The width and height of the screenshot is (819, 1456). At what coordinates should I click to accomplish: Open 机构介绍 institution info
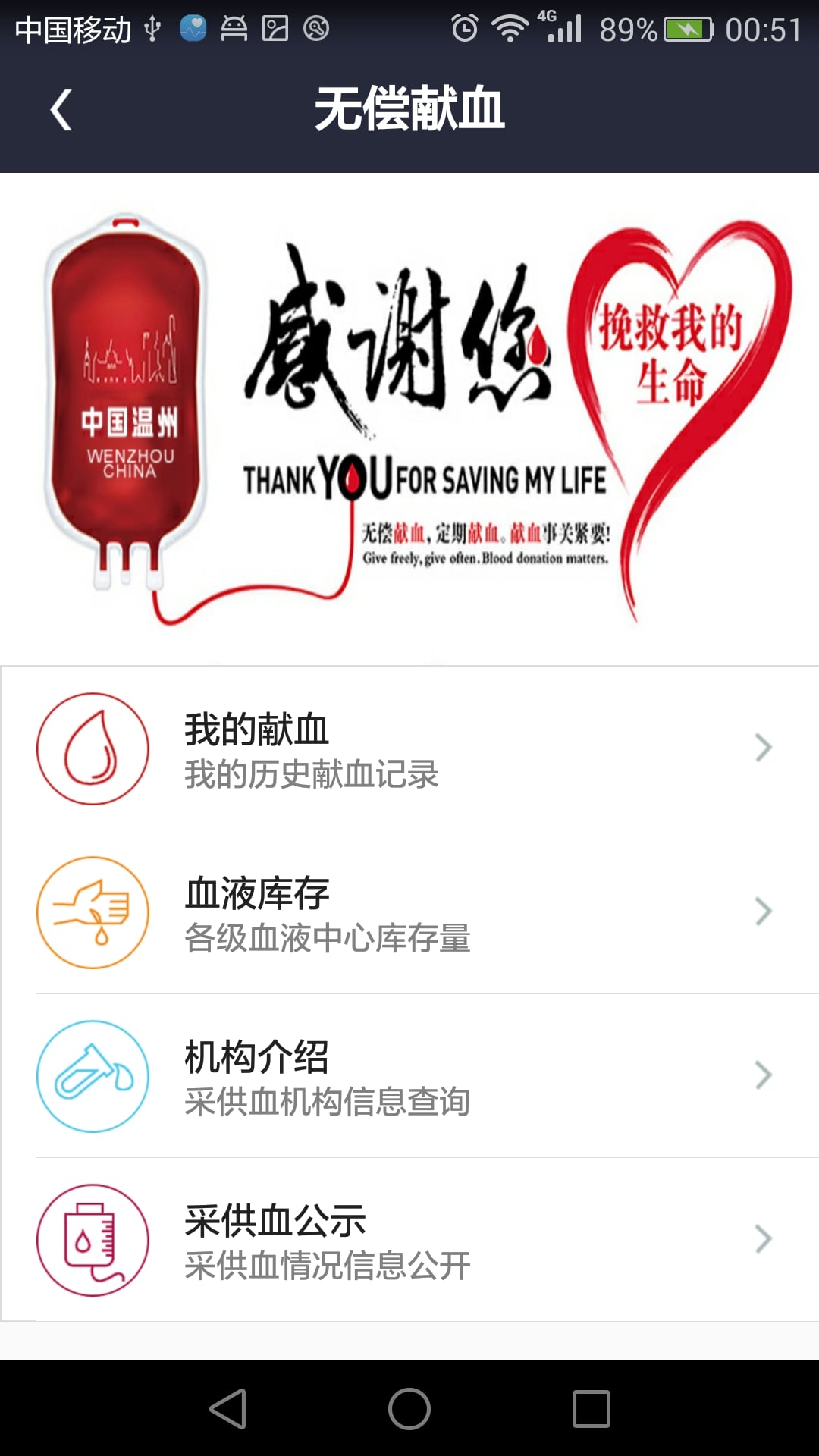coord(409,1076)
